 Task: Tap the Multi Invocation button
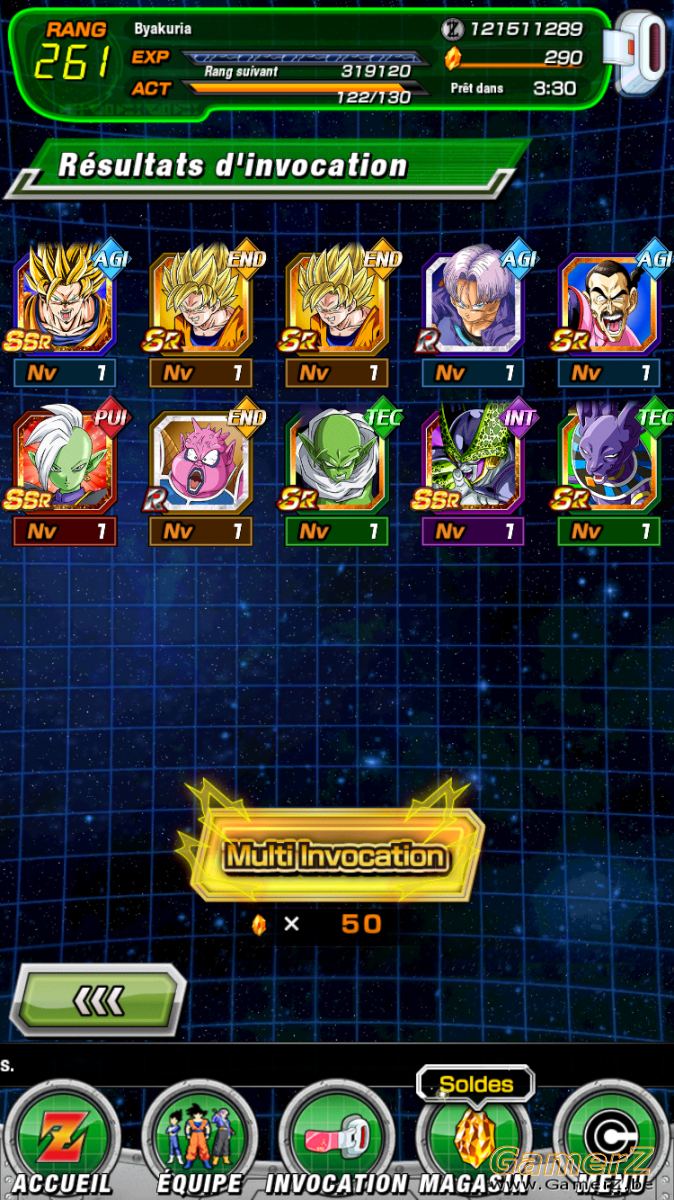click(335, 856)
